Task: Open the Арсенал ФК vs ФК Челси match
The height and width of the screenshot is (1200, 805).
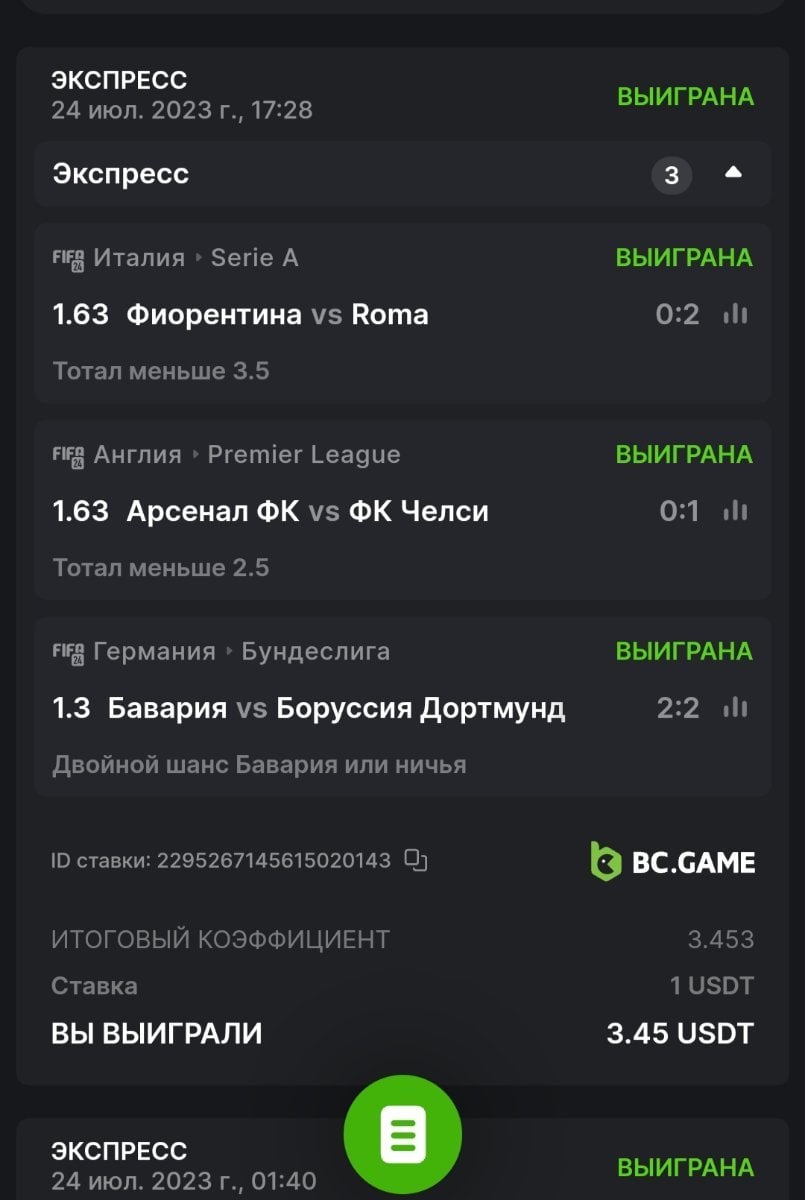Action: 307,512
